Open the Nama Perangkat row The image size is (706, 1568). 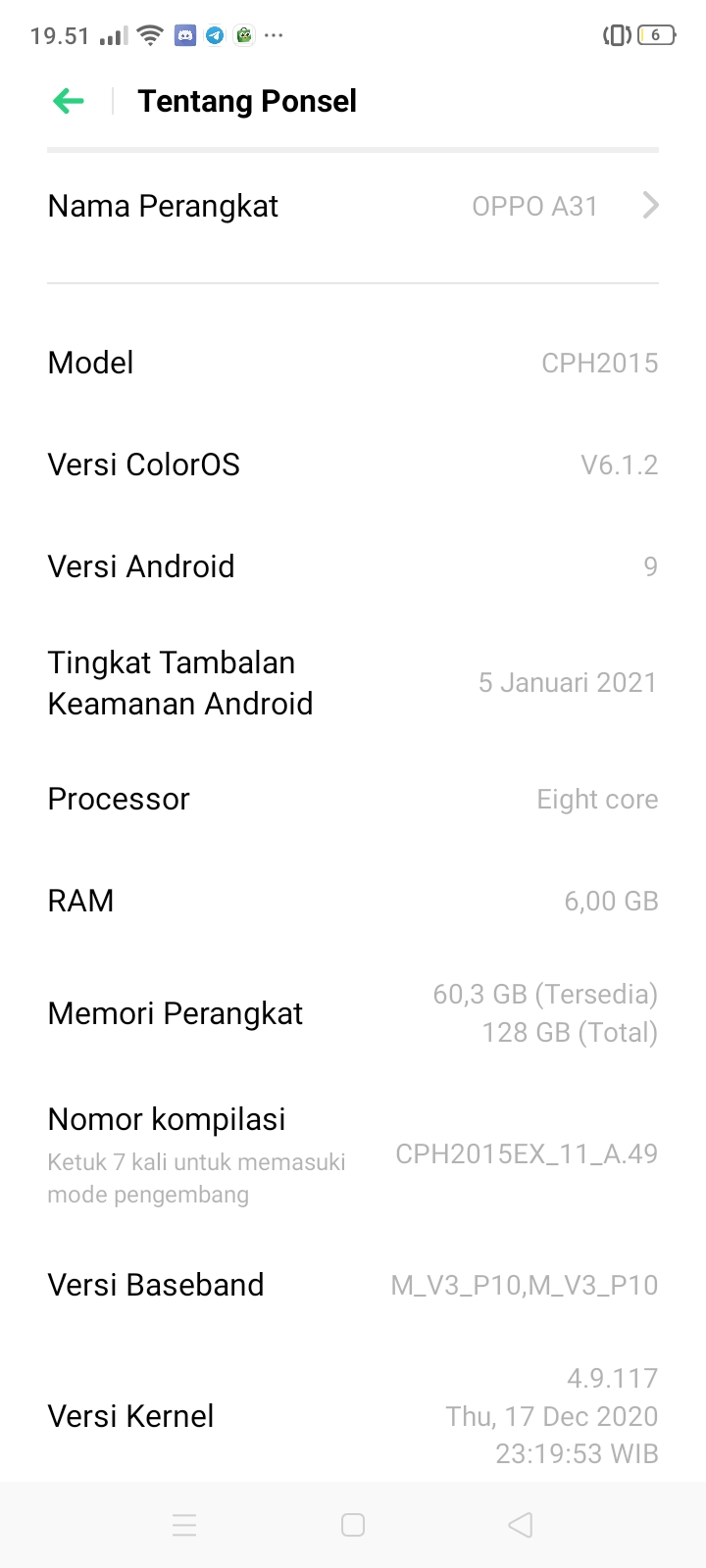click(x=353, y=207)
